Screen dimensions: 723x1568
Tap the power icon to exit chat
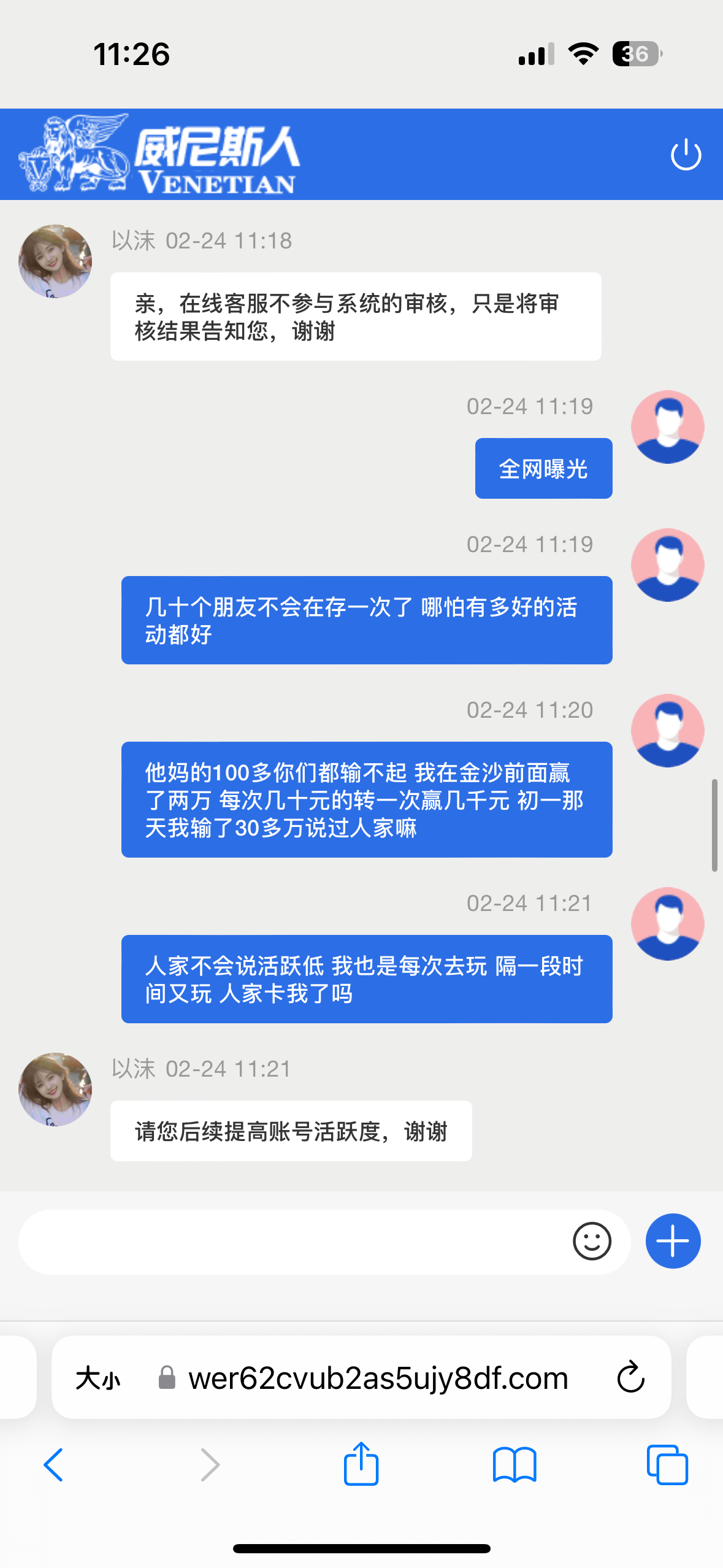click(686, 155)
